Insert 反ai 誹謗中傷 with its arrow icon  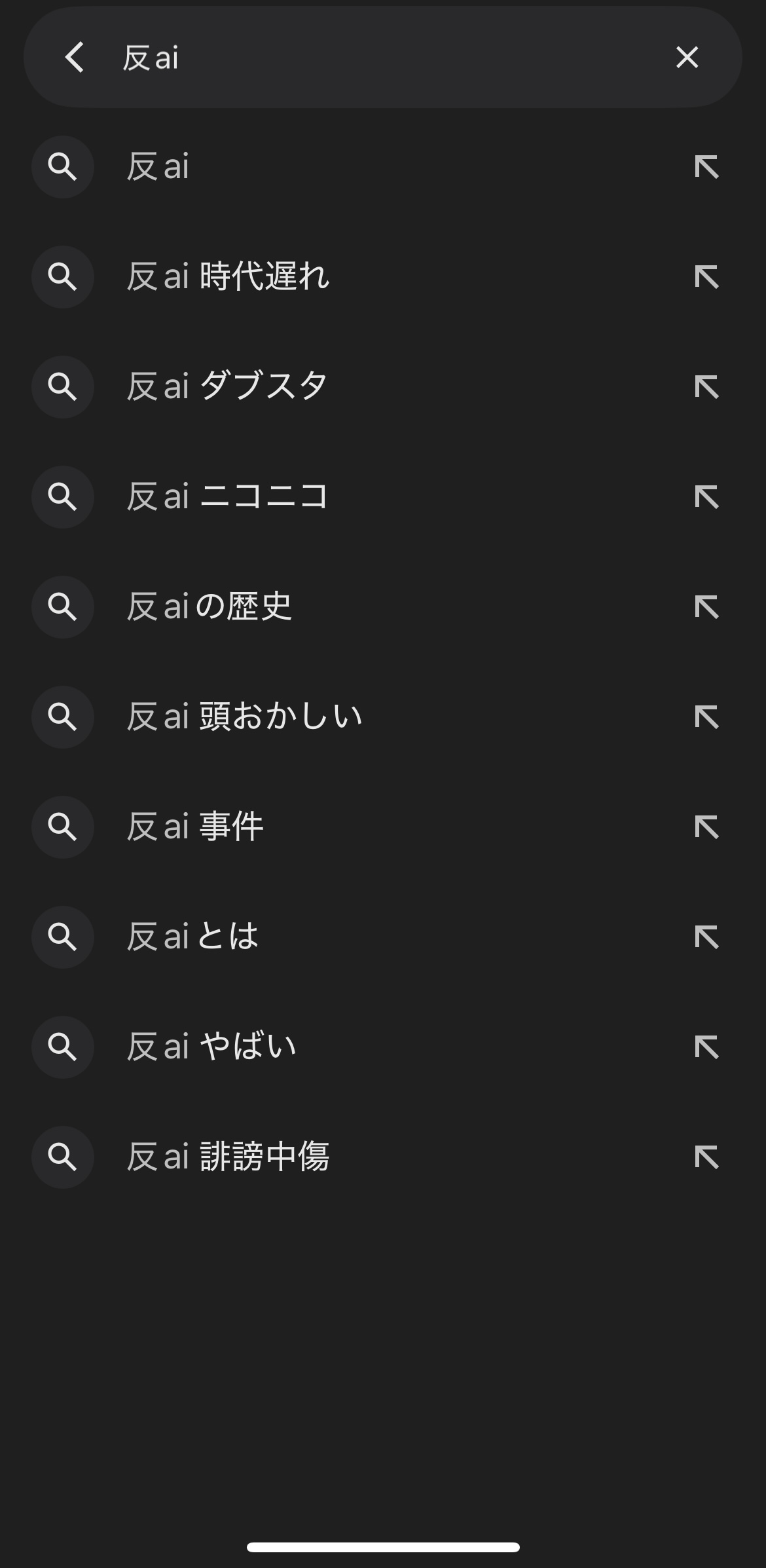click(x=706, y=1157)
